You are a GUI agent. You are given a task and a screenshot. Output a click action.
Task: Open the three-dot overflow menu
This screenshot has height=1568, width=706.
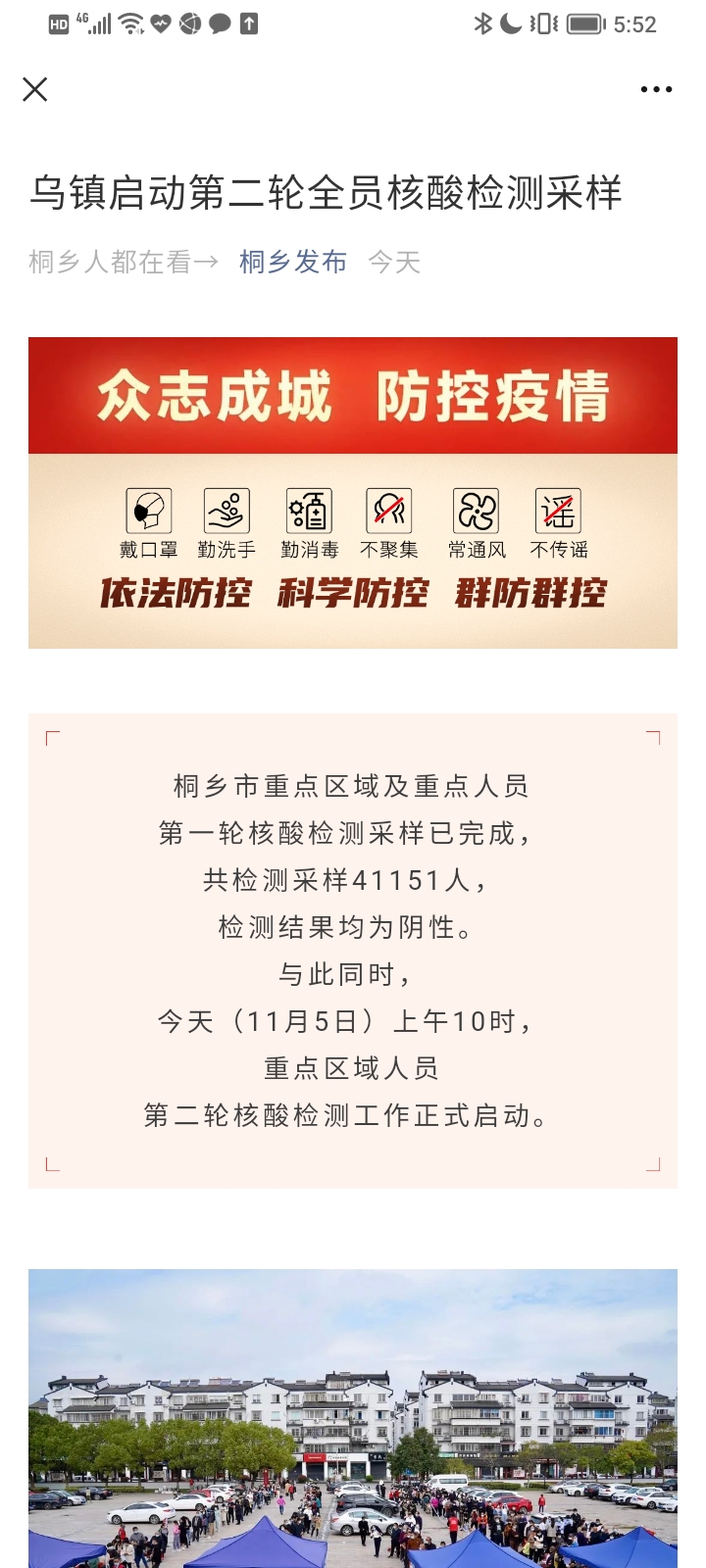(x=656, y=89)
